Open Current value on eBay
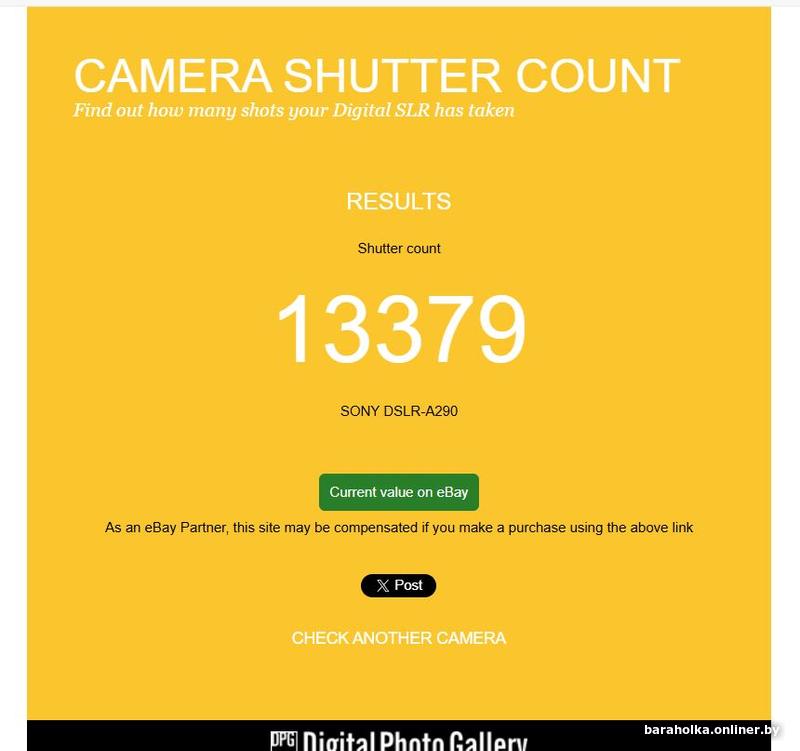Screen dimensions: 800x751 pyautogui.click(x=399, y=492)
